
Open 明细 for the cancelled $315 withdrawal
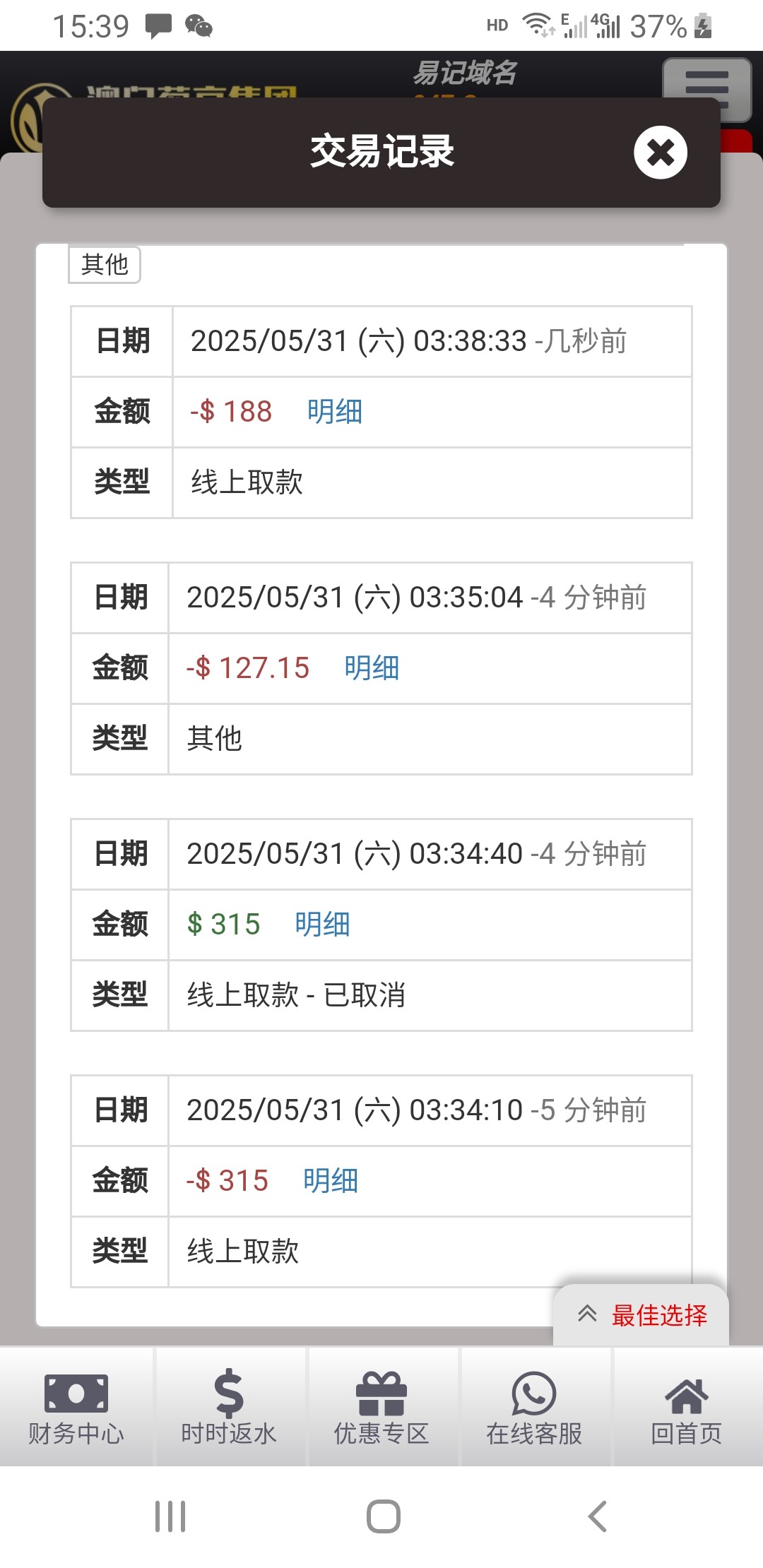[x=323, y=924]
